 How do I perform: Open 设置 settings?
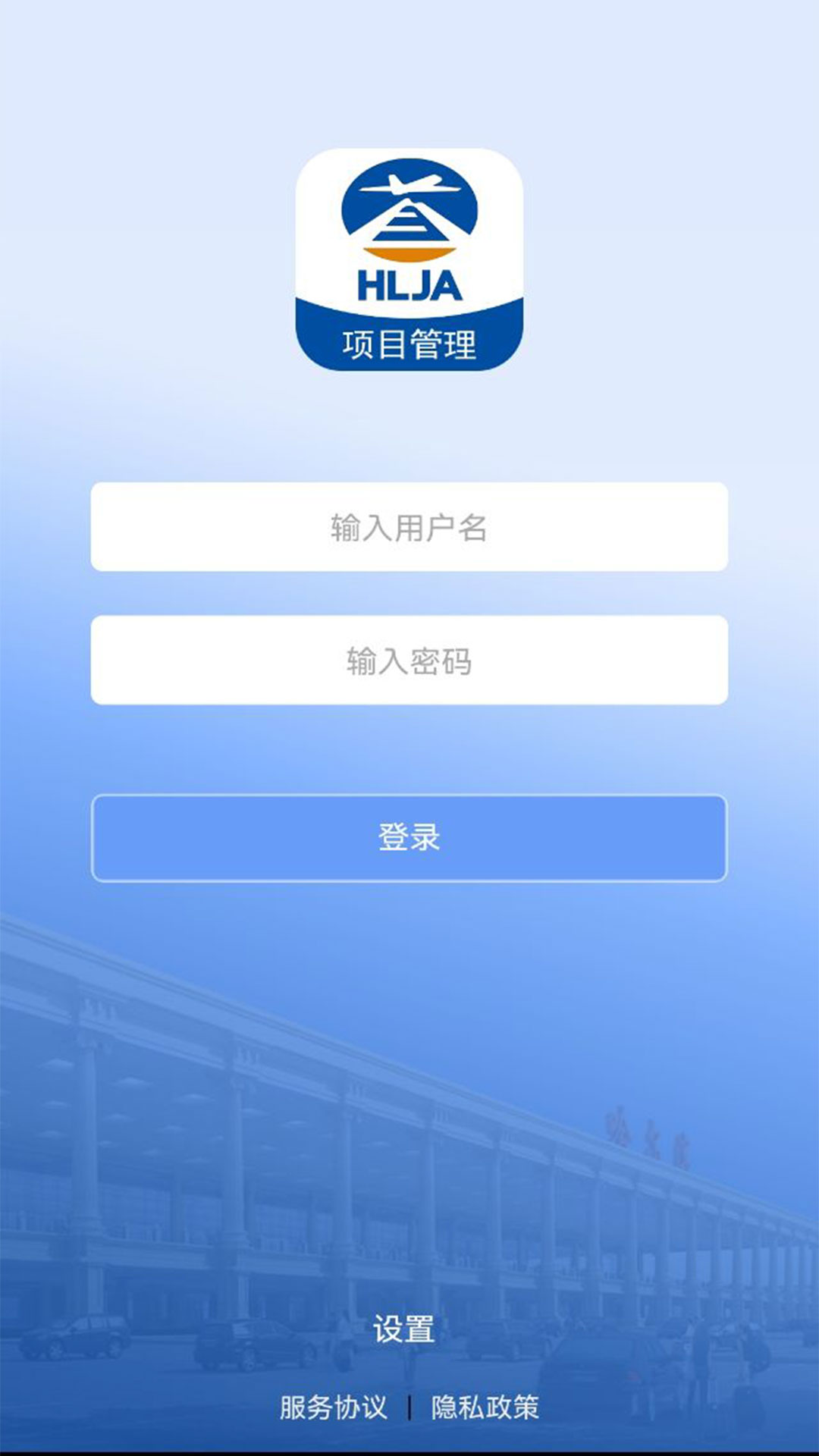click(x=403, y=1329)
